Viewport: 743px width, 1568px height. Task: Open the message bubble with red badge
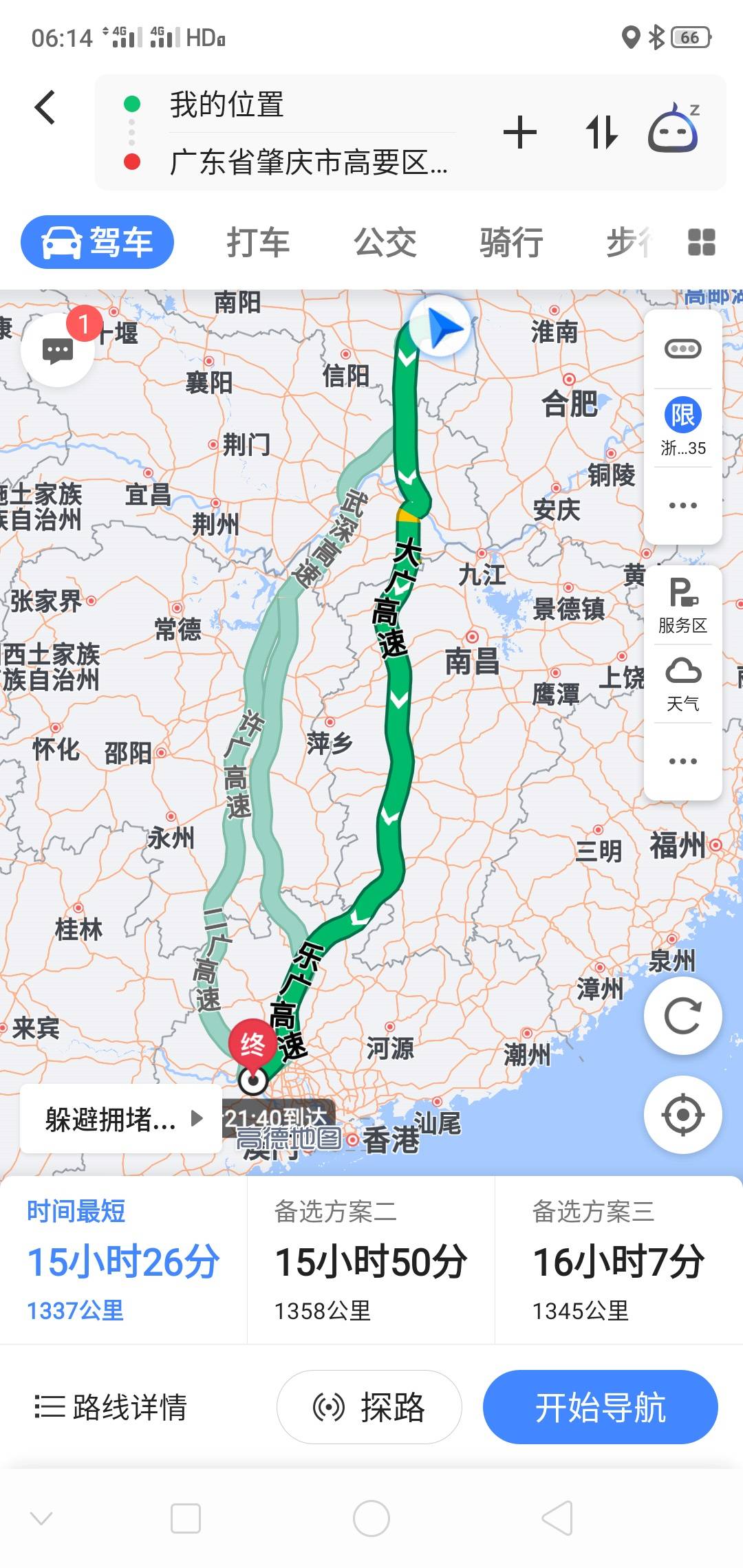point(58,350)
